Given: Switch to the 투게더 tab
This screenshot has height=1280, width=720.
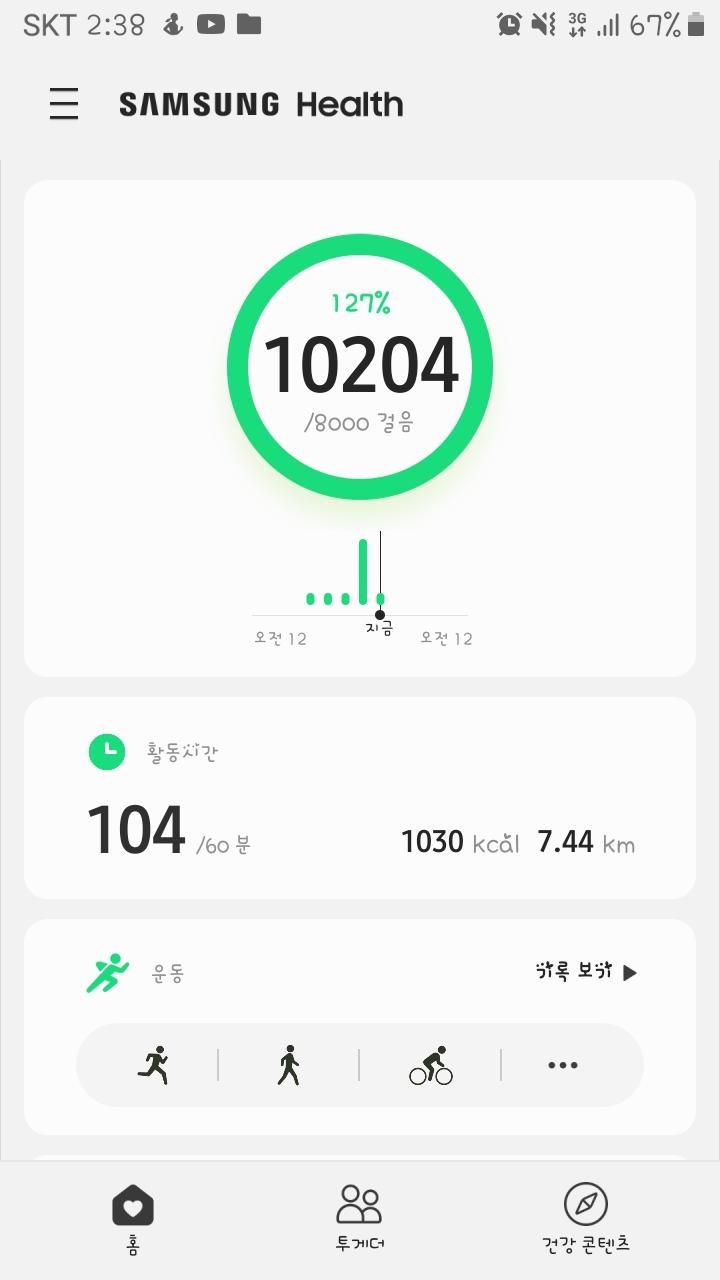Looking at the screenshot, I should (359, 1218).
